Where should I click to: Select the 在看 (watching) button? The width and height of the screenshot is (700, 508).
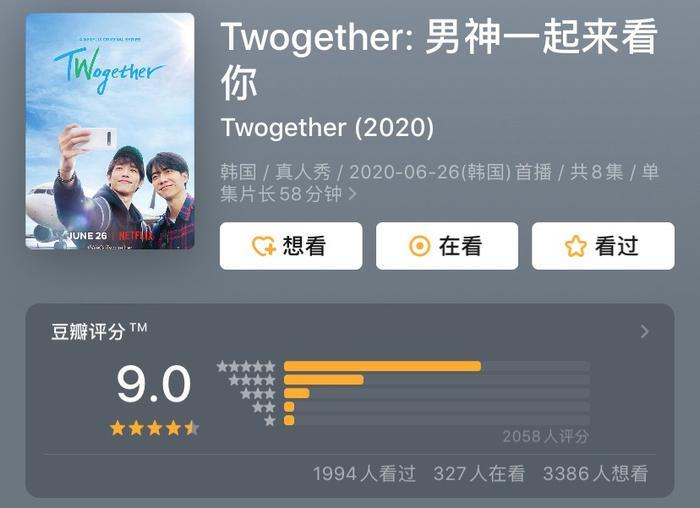(446, 246)
